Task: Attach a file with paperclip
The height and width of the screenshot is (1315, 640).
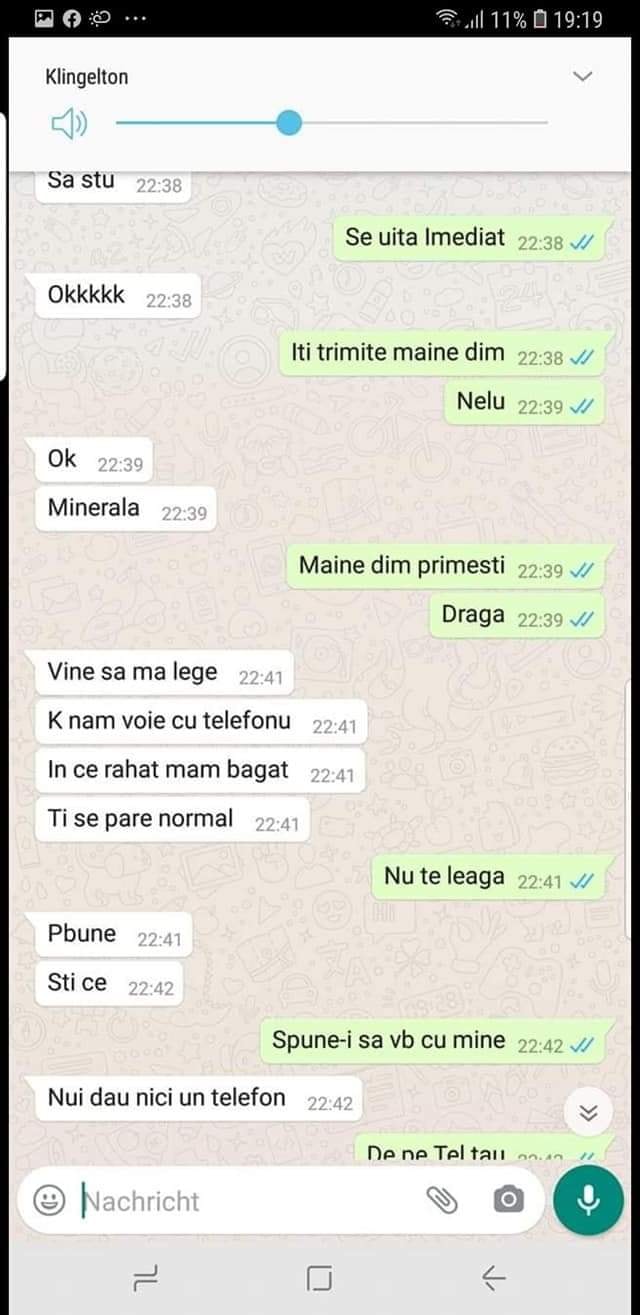Action: pos(442,1200)
